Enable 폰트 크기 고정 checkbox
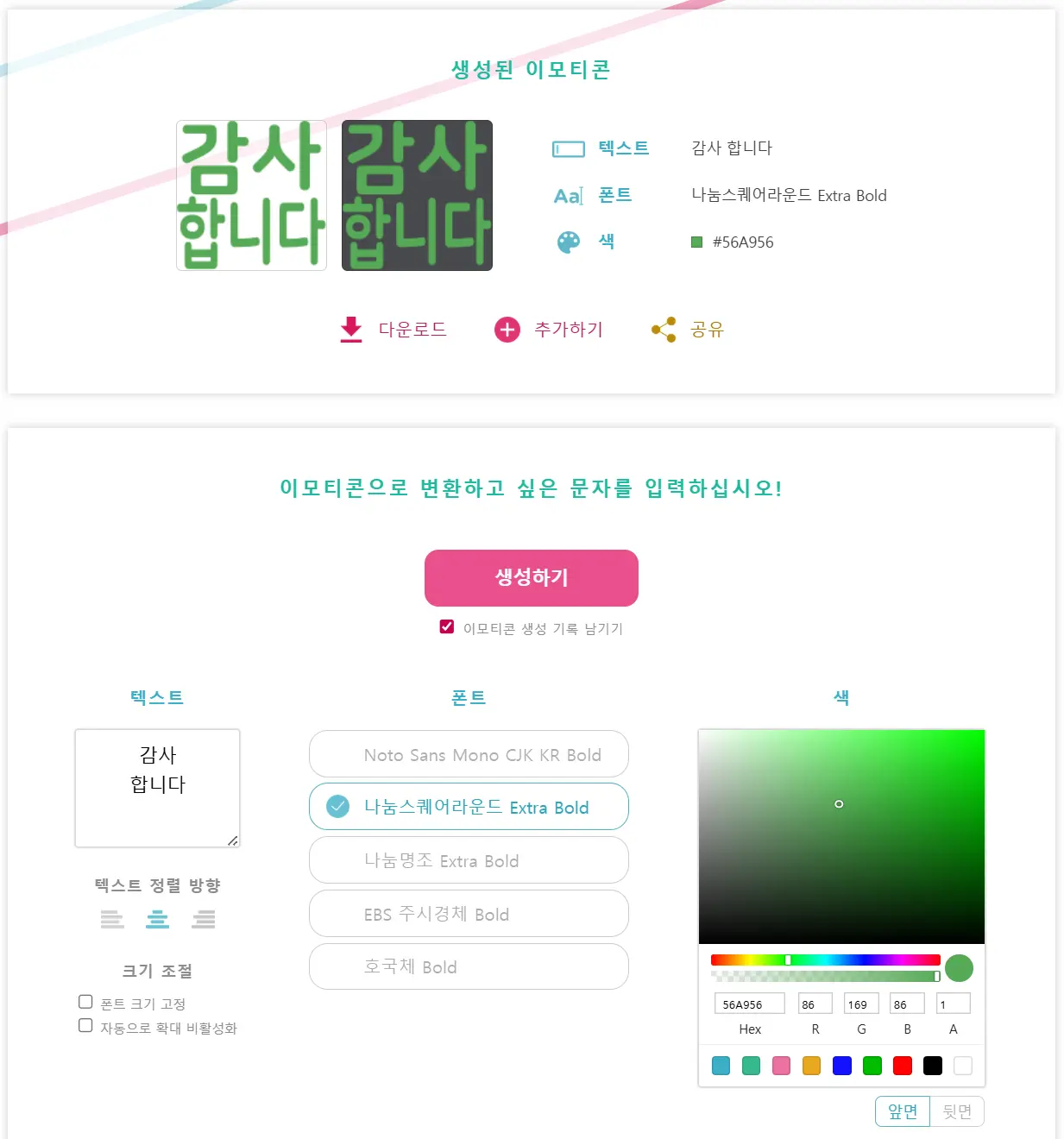This screenshot has height=1139, width=1064. coord(85,1002)
